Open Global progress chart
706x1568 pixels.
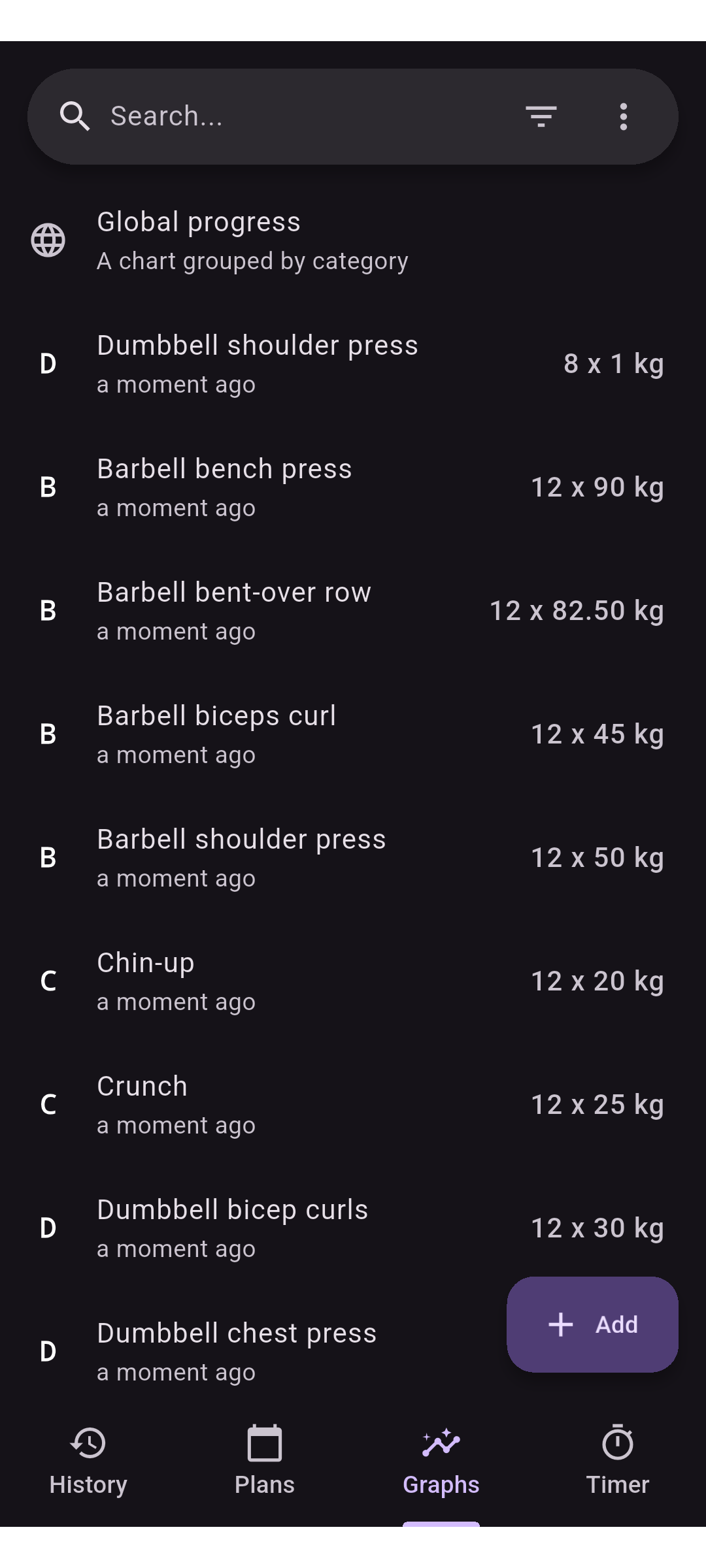pyautogui.click(x=353, y=240)
